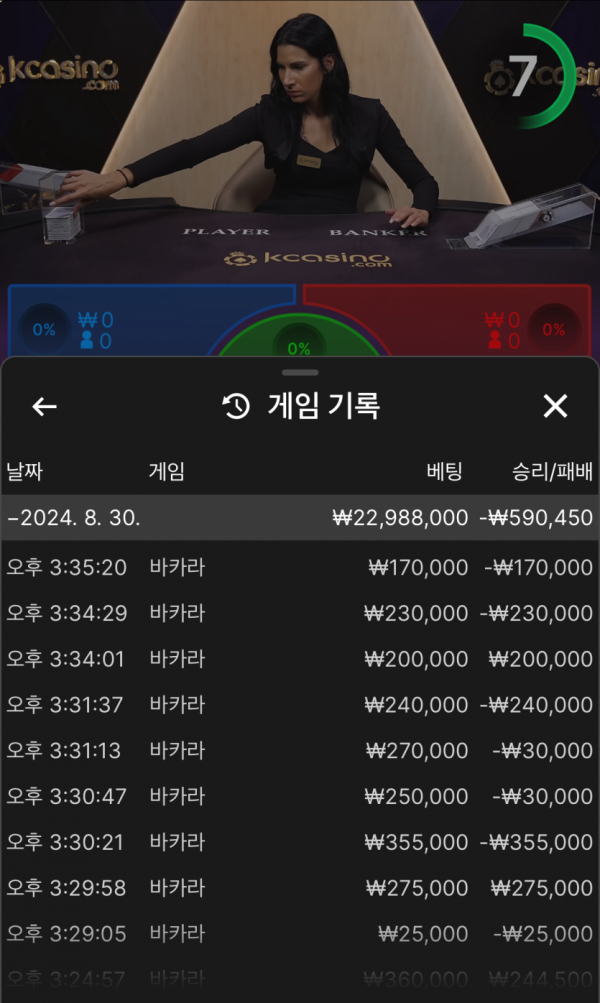Image resolution: width=600 pixels, height=1003 pixels.
Task: Collapse the 2024. 8. 30. date group
Action: (300, 518)
